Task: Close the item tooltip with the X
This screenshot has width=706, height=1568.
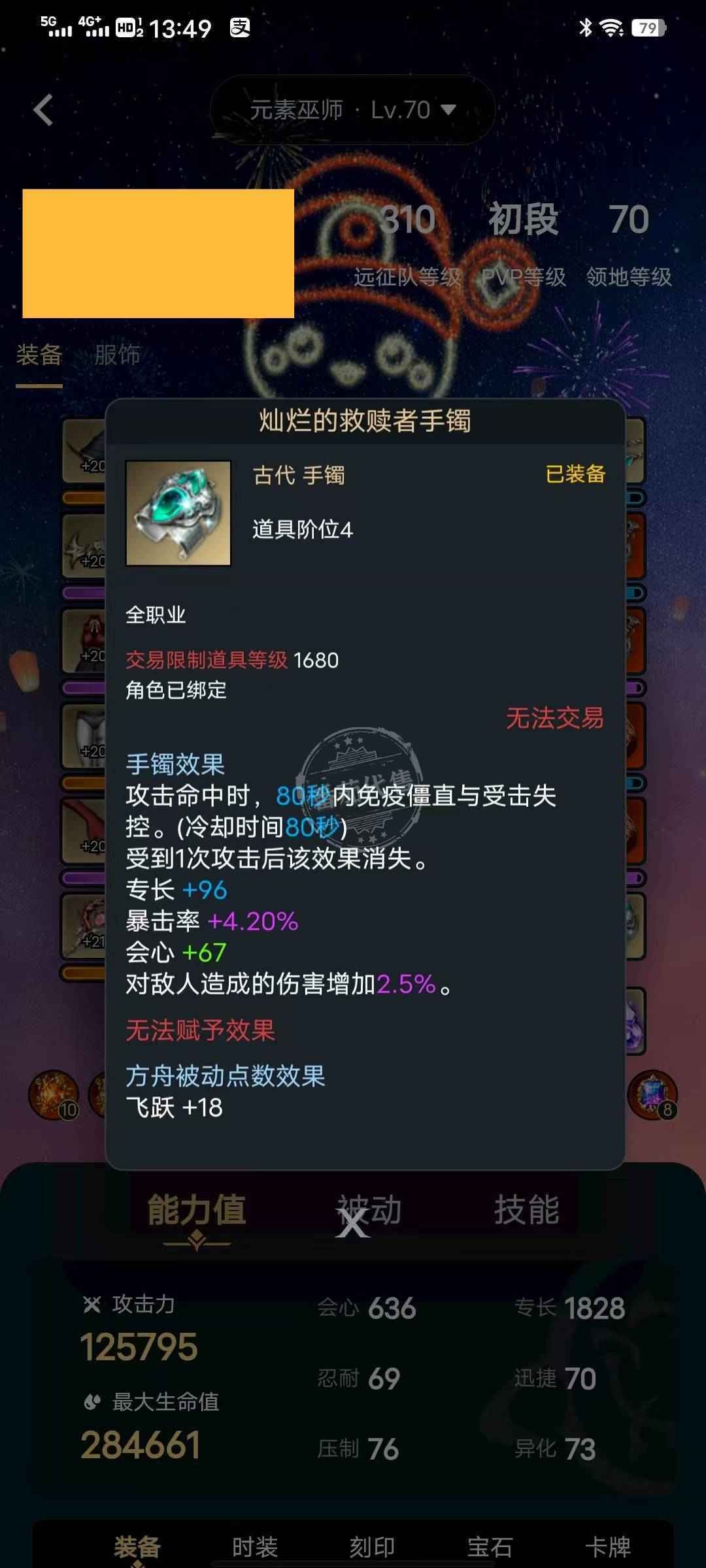Action: pyautogui.click(x=352, y=1223)
